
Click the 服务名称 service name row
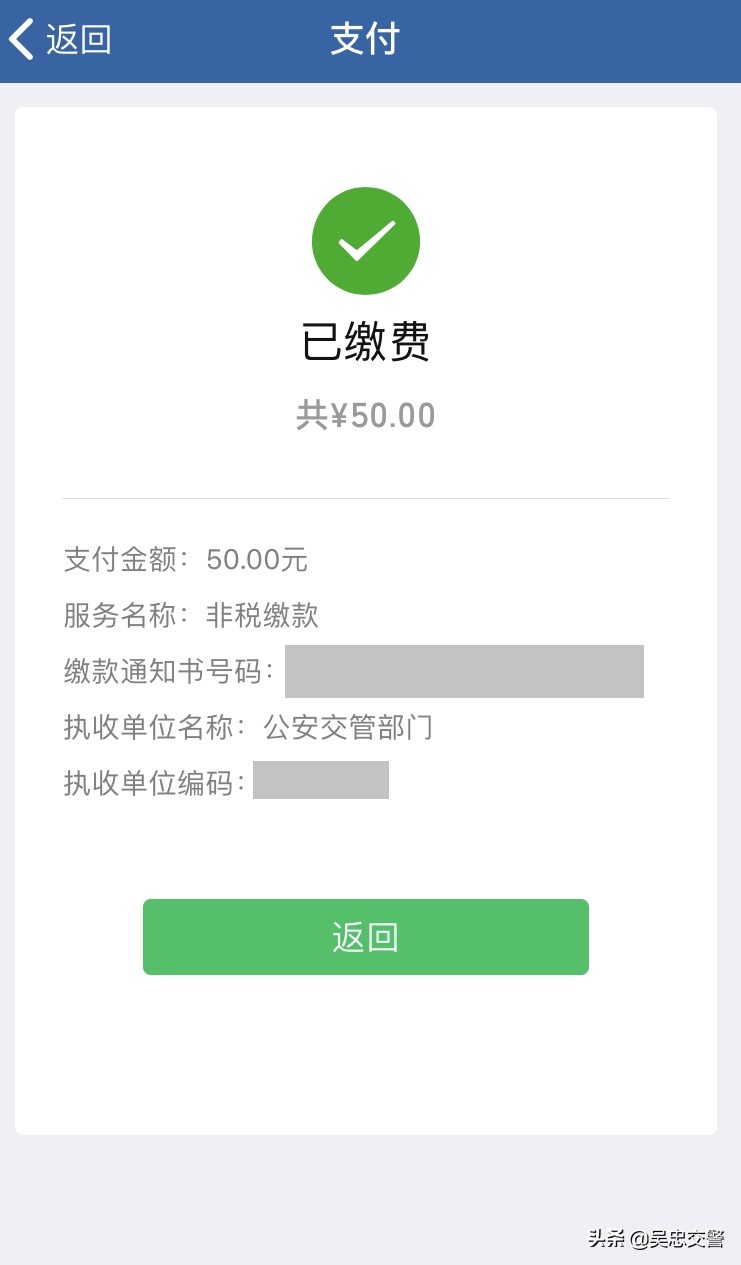tap(190, 616)
